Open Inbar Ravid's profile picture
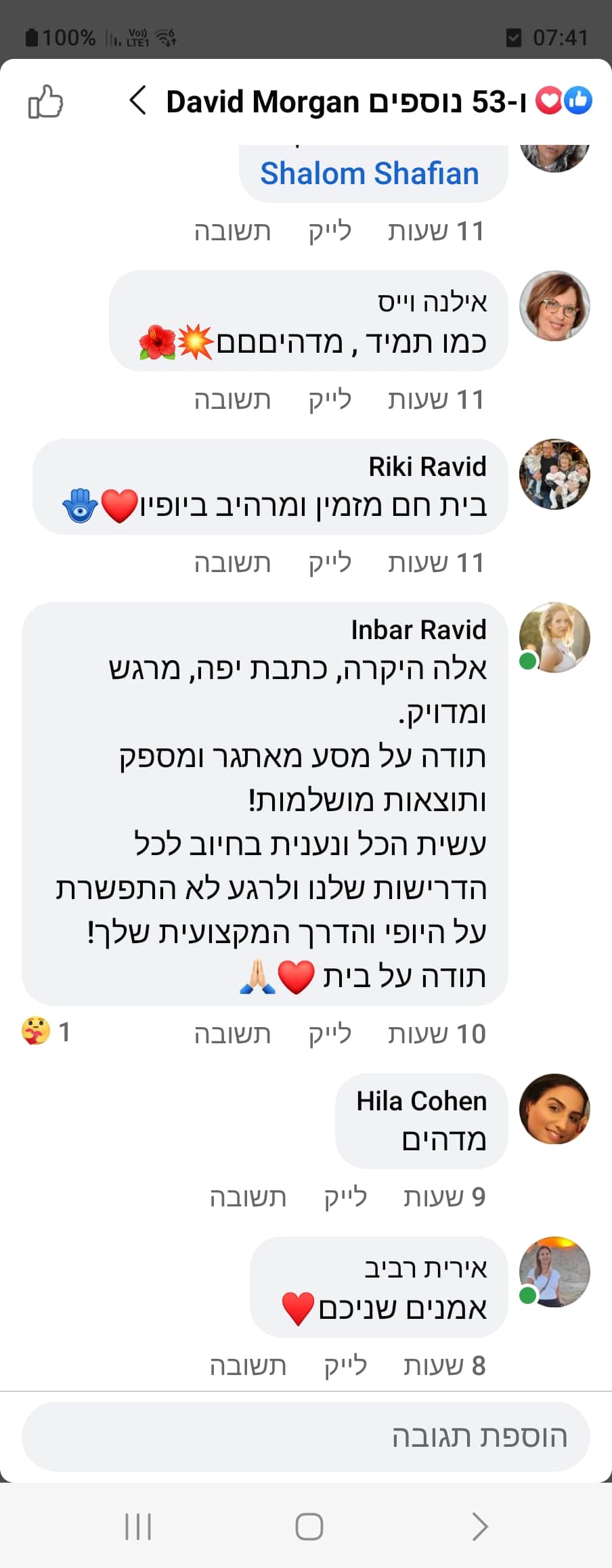 554,637
